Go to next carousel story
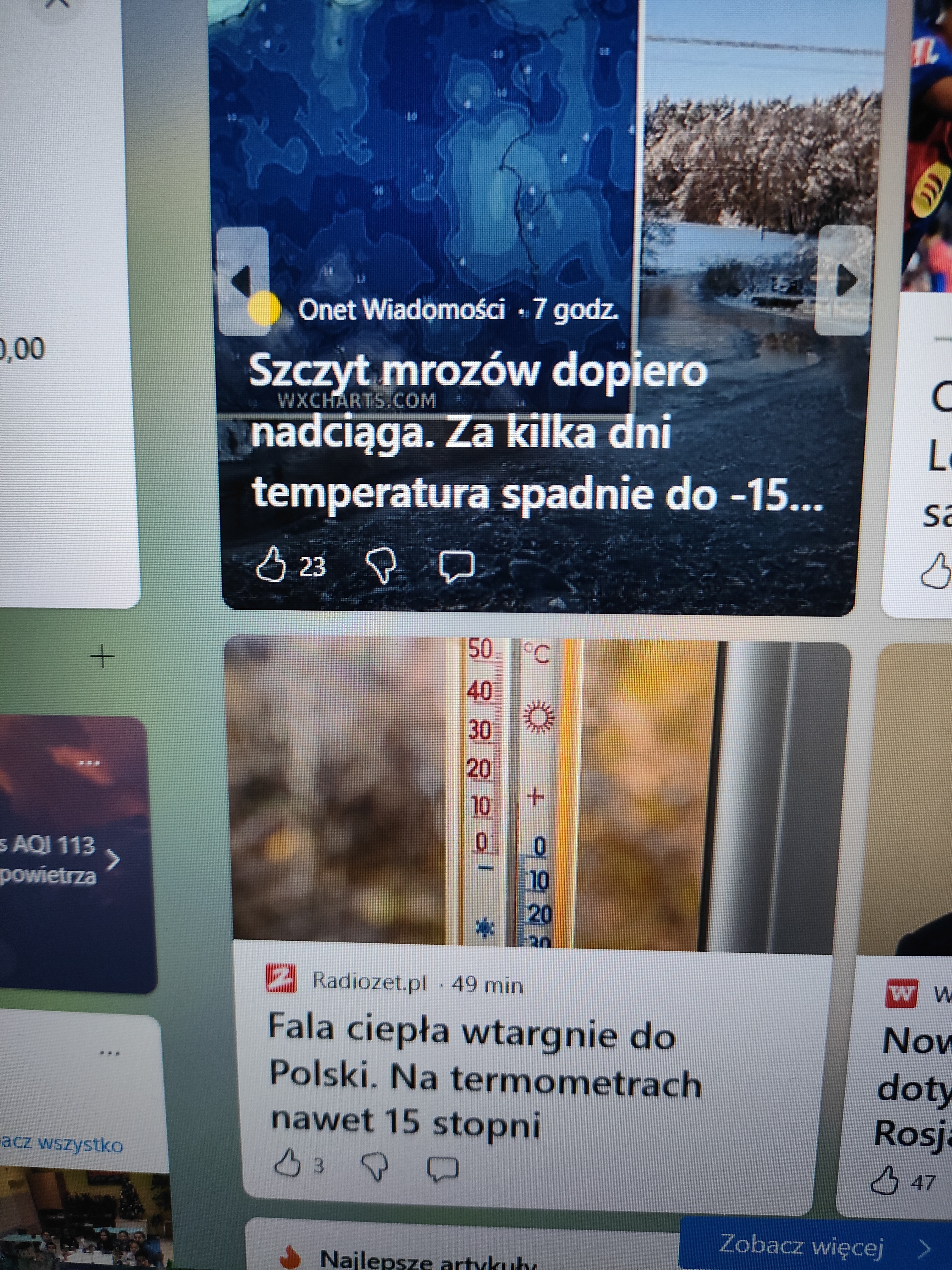The width and height of the screenshot is (952, 1270). pos(846,280)
